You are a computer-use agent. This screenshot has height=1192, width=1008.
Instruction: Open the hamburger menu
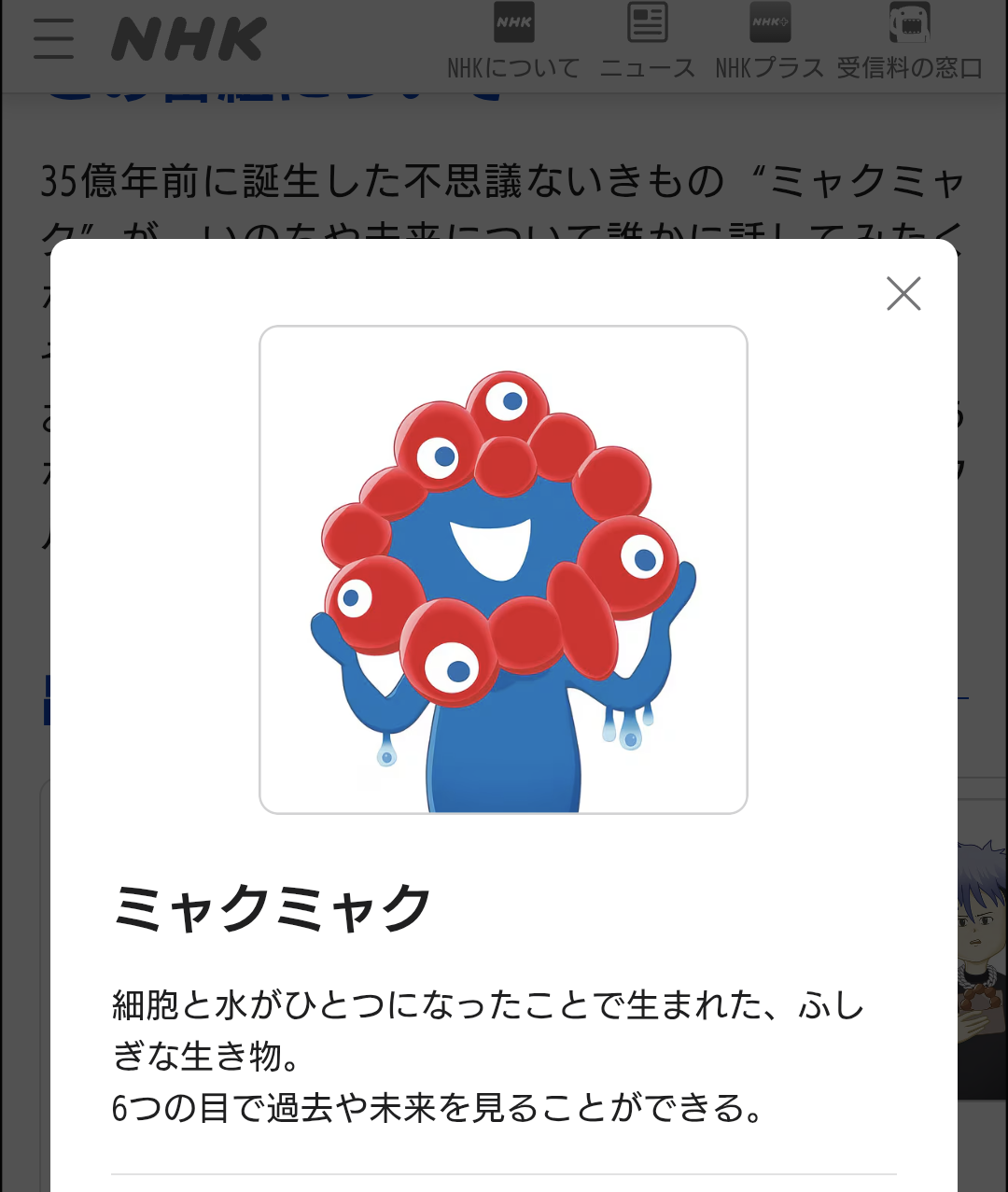(53, 40)
